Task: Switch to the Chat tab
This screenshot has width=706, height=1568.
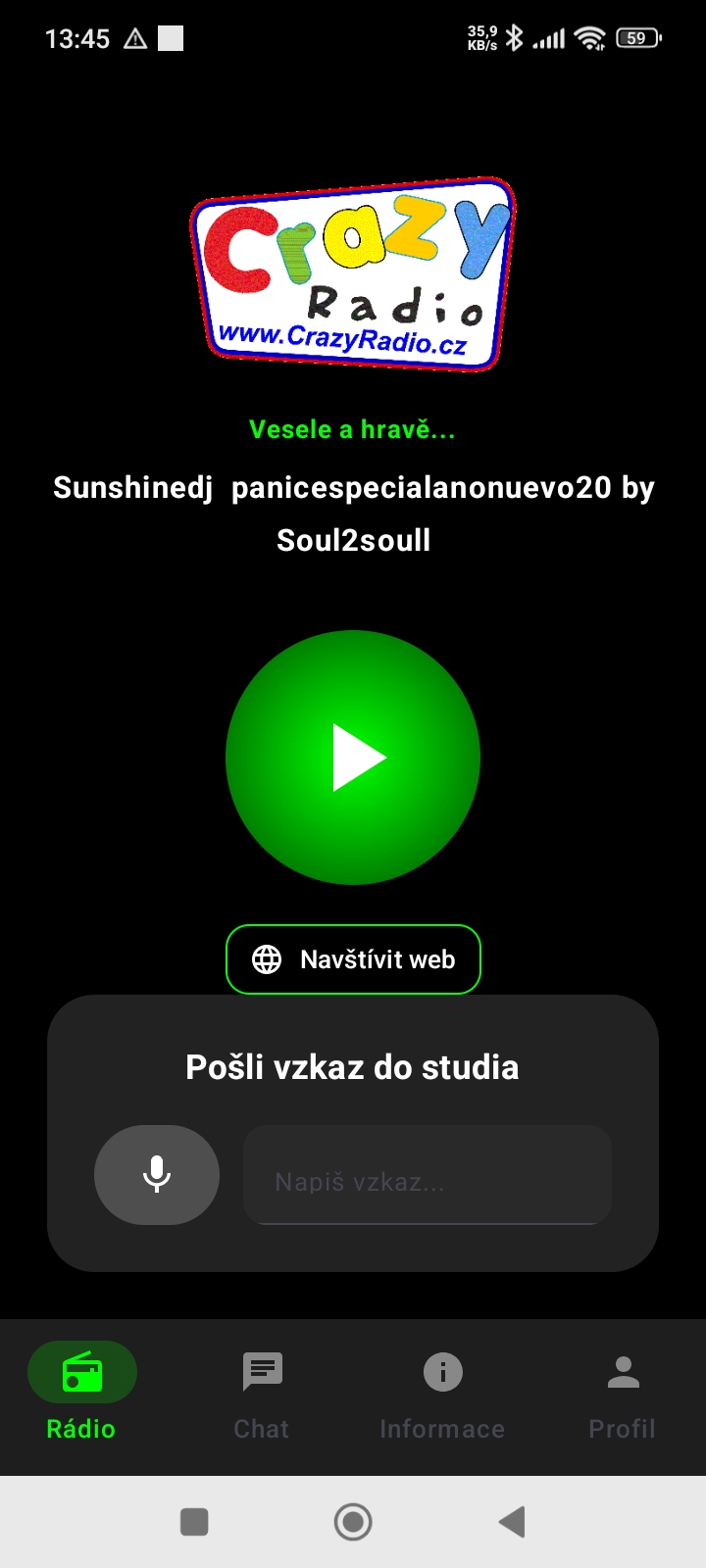Action: [x=262, y=1392]
